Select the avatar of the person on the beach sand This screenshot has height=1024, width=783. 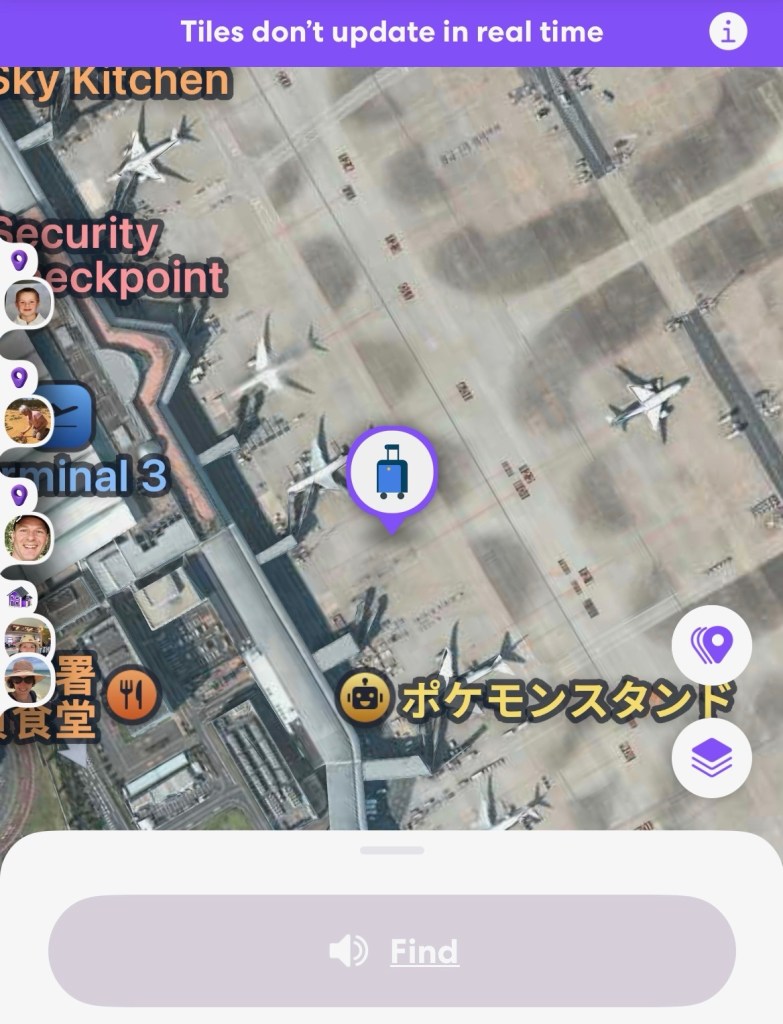click(x=27, y=421)
